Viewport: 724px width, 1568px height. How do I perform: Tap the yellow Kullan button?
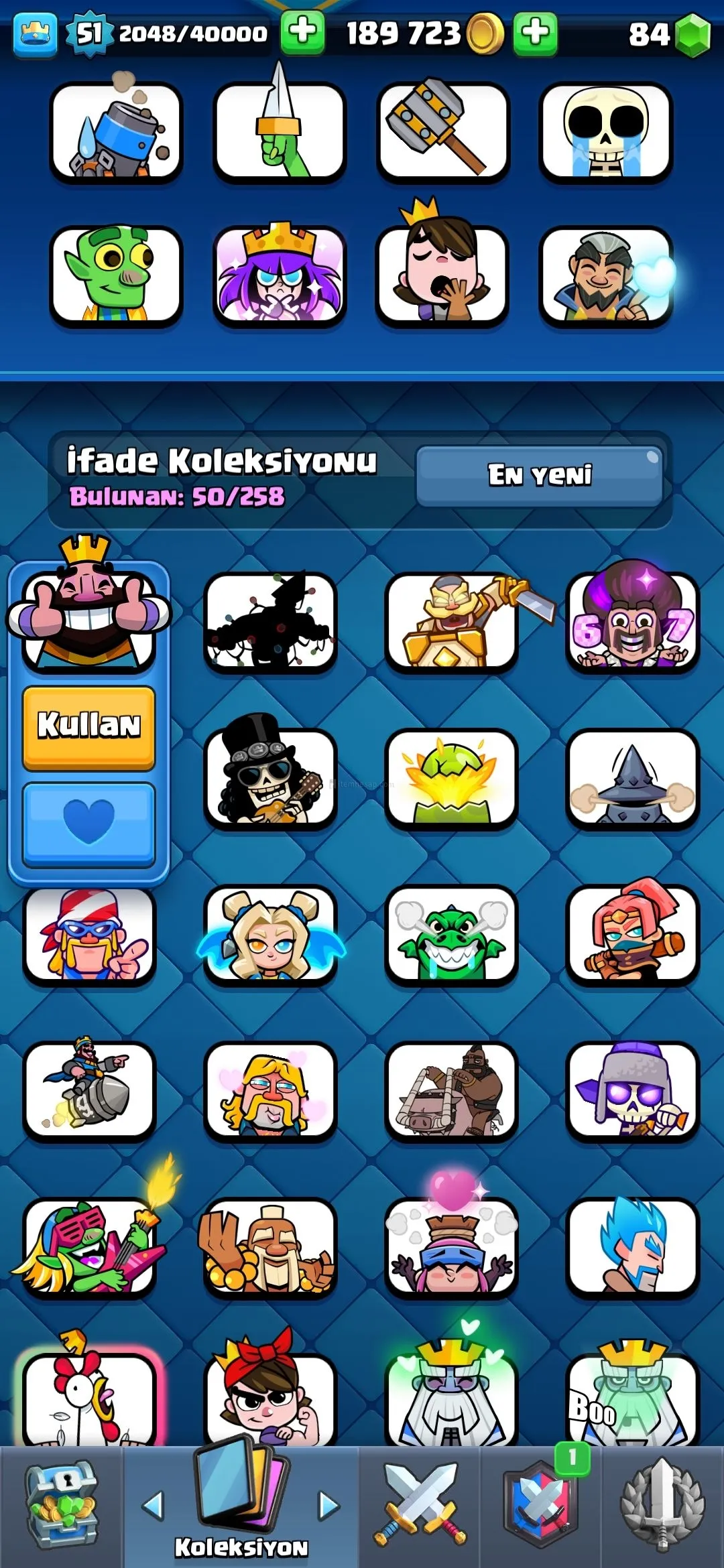(89, 726)
